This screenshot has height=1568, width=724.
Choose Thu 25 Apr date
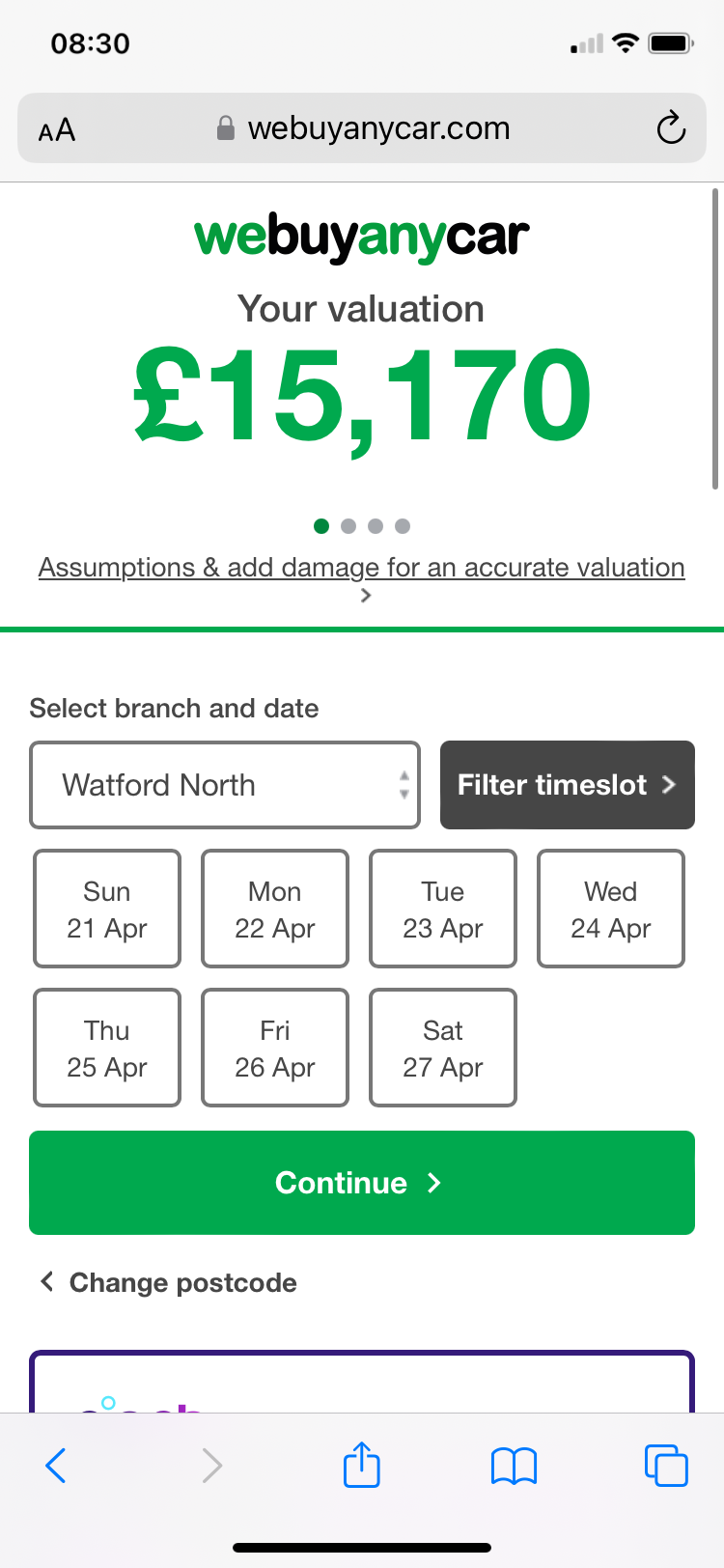tap(107, 1049)
